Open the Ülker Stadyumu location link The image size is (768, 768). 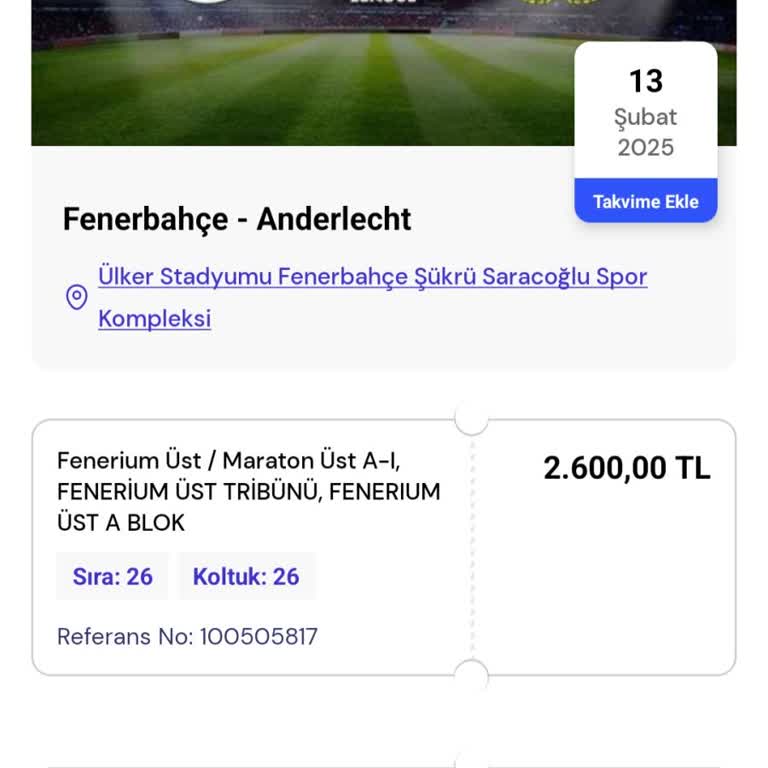pos(372,278)
